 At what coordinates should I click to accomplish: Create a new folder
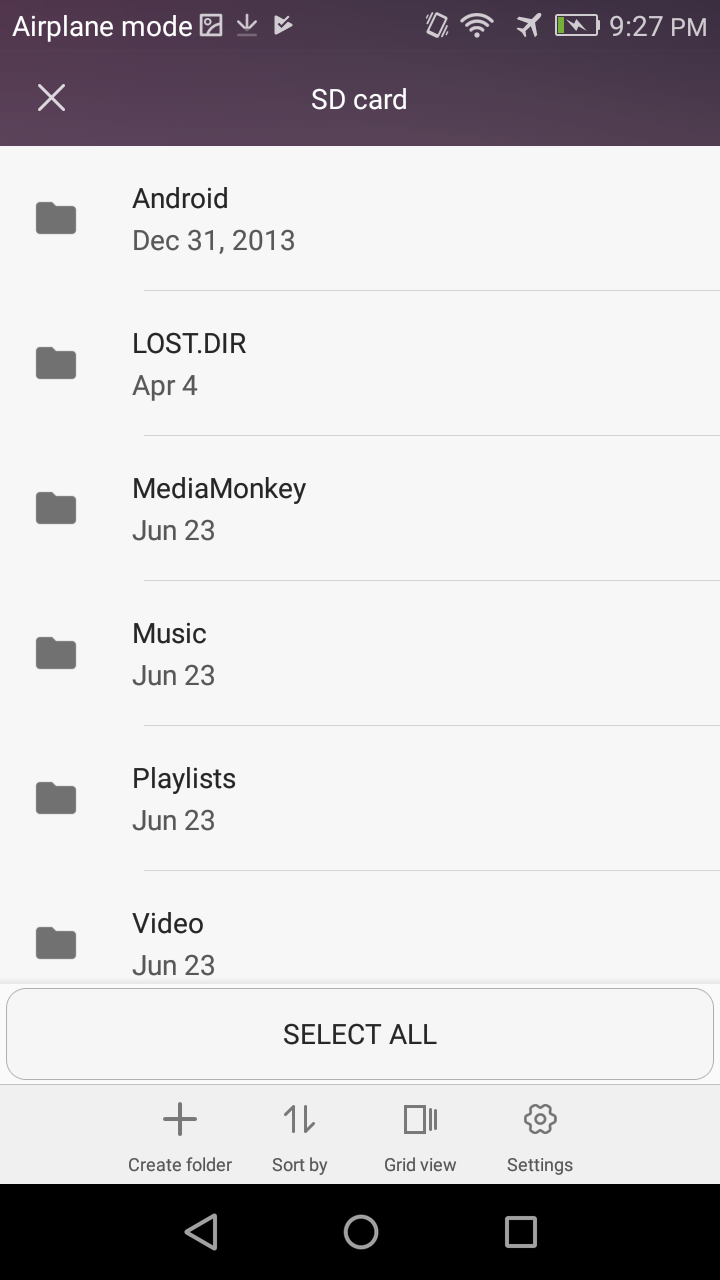pyautogui.click(x=180, y=1136)
